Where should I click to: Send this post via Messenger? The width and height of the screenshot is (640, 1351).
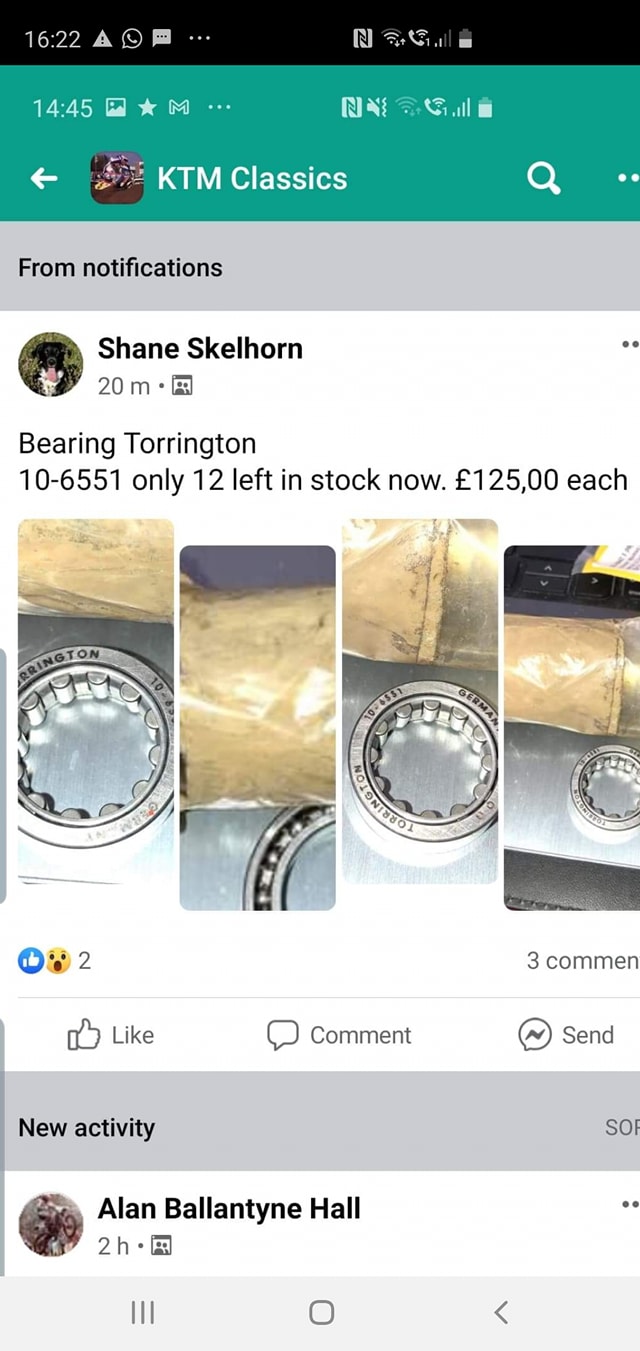tap(566, 1035)
